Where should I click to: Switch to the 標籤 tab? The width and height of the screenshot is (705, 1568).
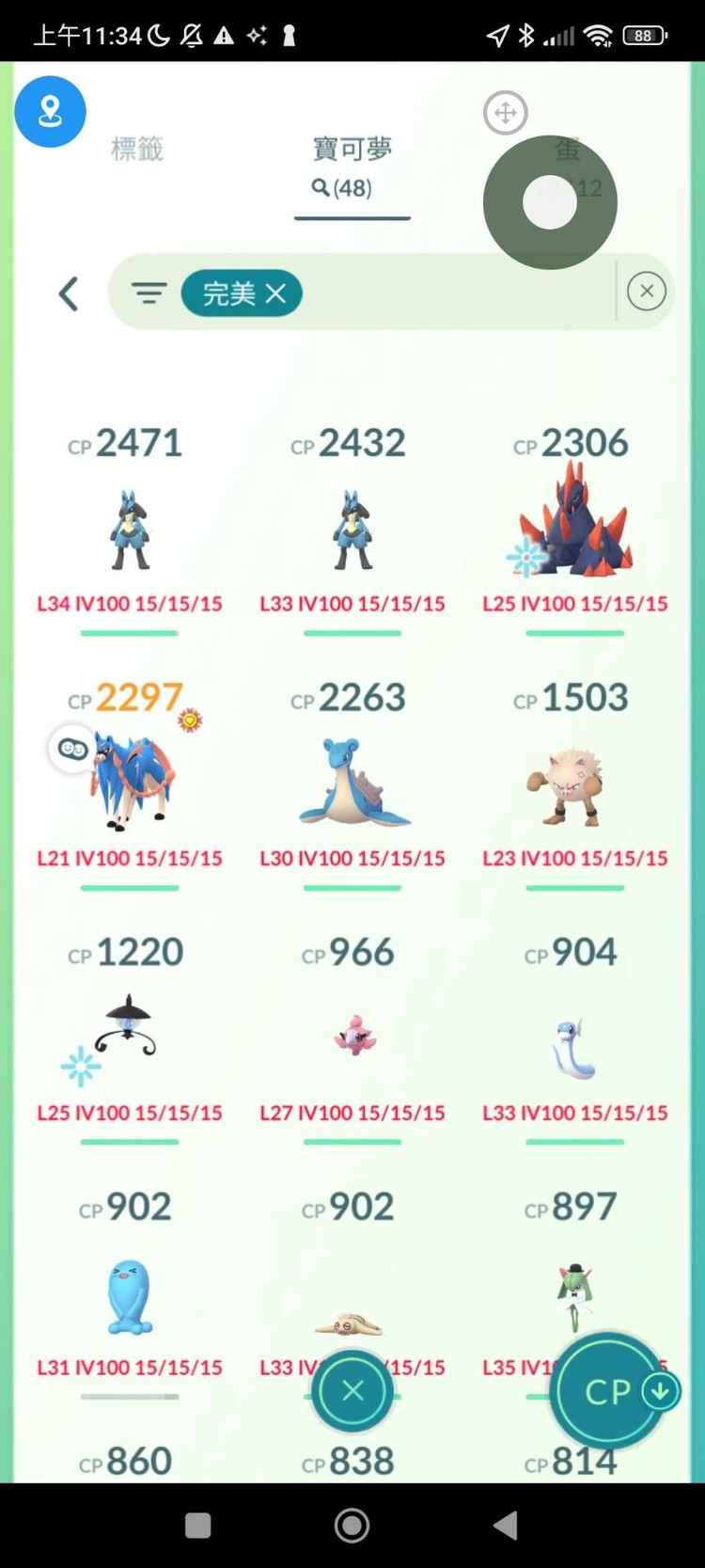coord(137,149)
